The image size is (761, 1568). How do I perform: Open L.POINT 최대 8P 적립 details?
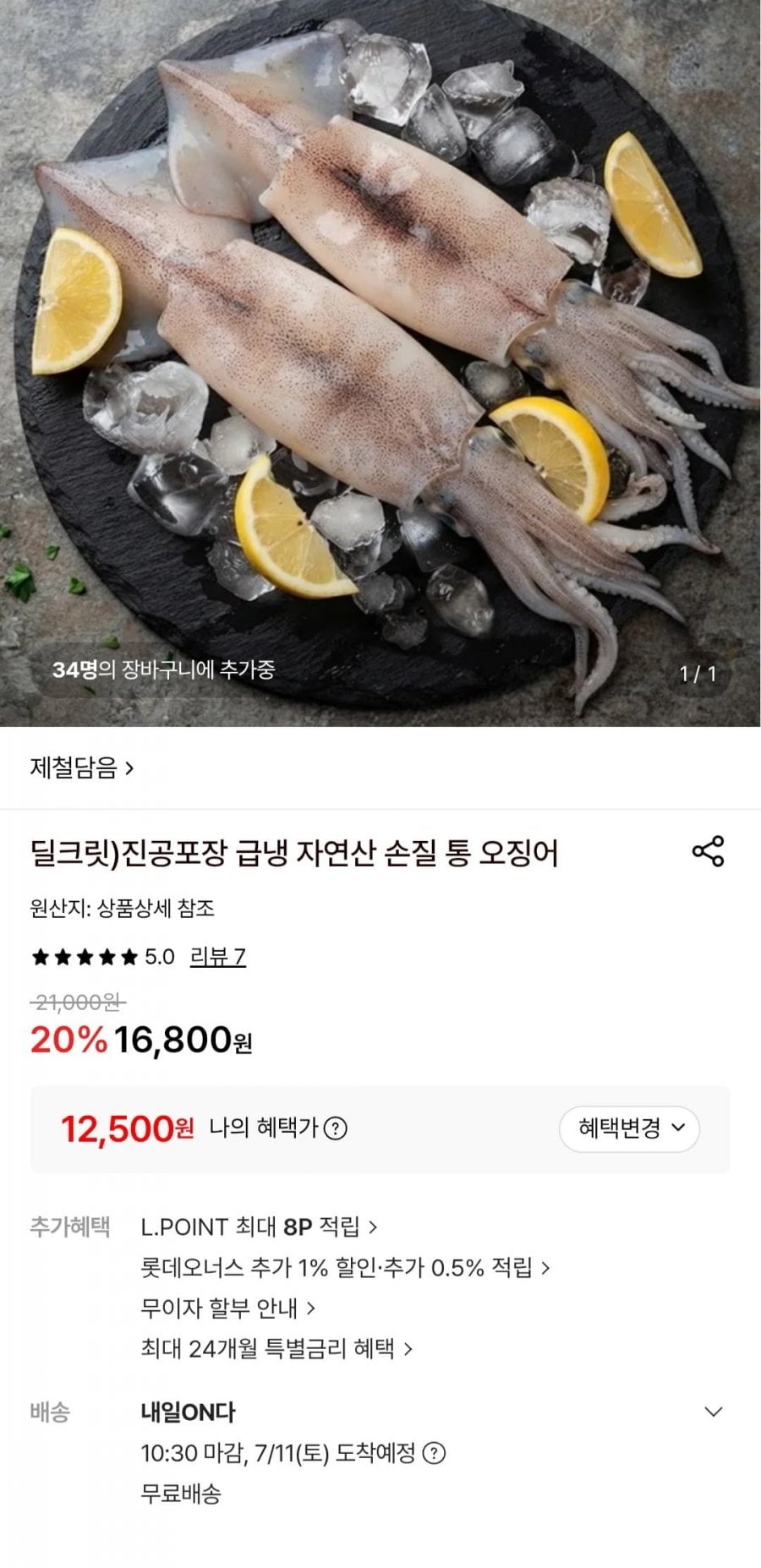point(259,1227)
